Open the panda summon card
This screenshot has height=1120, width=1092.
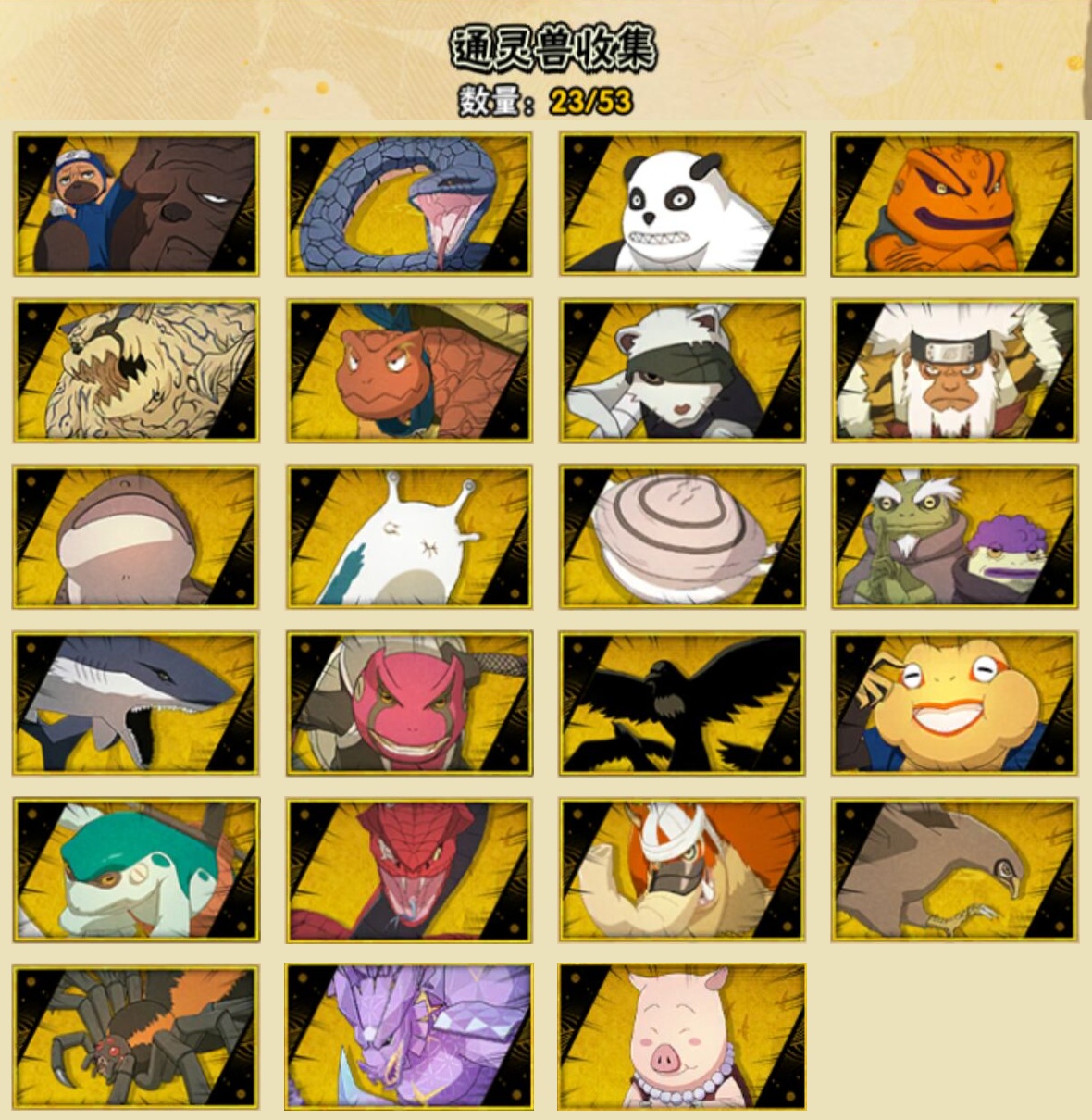coord(682,204)
